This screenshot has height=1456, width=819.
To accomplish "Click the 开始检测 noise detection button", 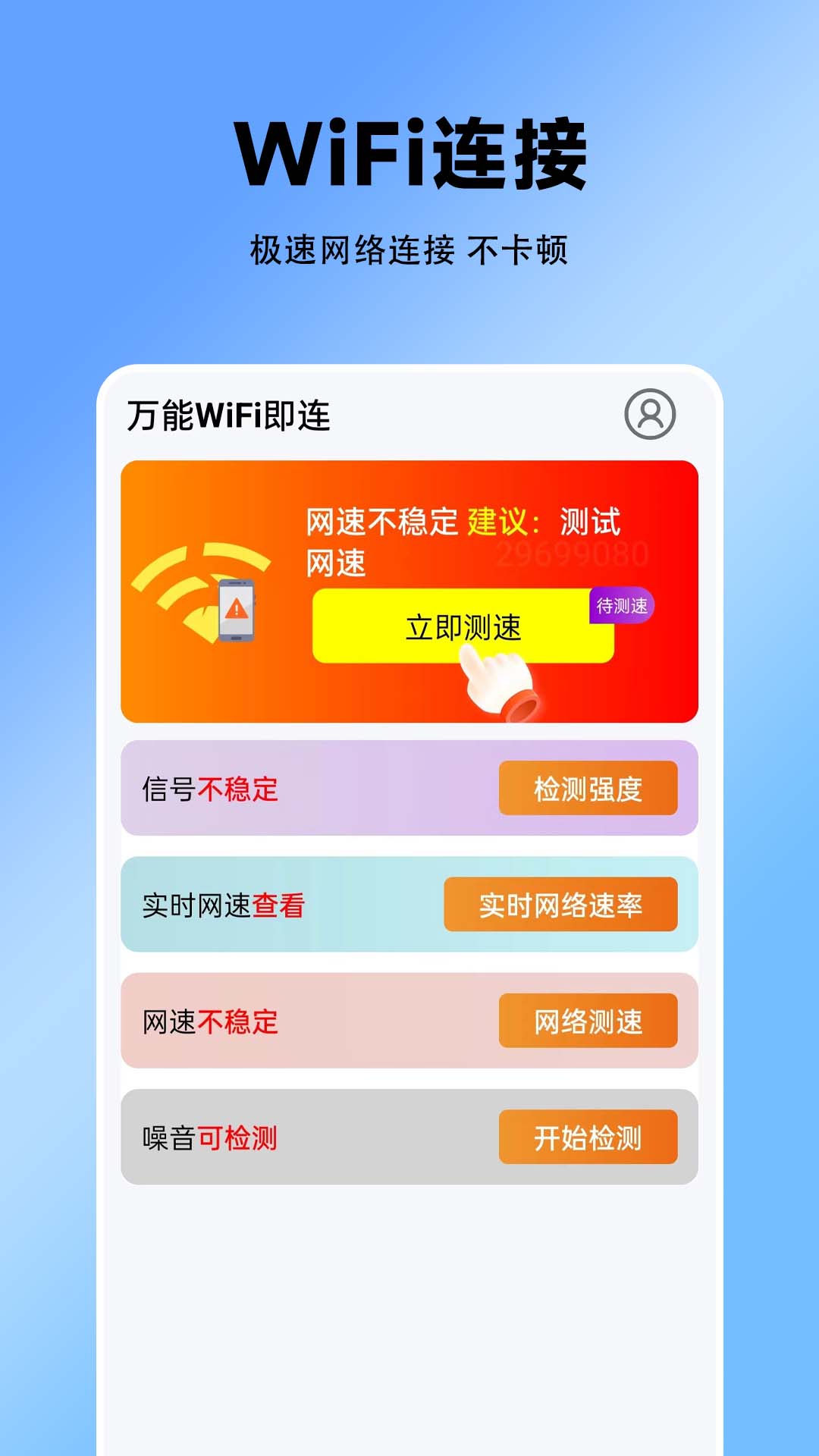I will point(590,1137).
